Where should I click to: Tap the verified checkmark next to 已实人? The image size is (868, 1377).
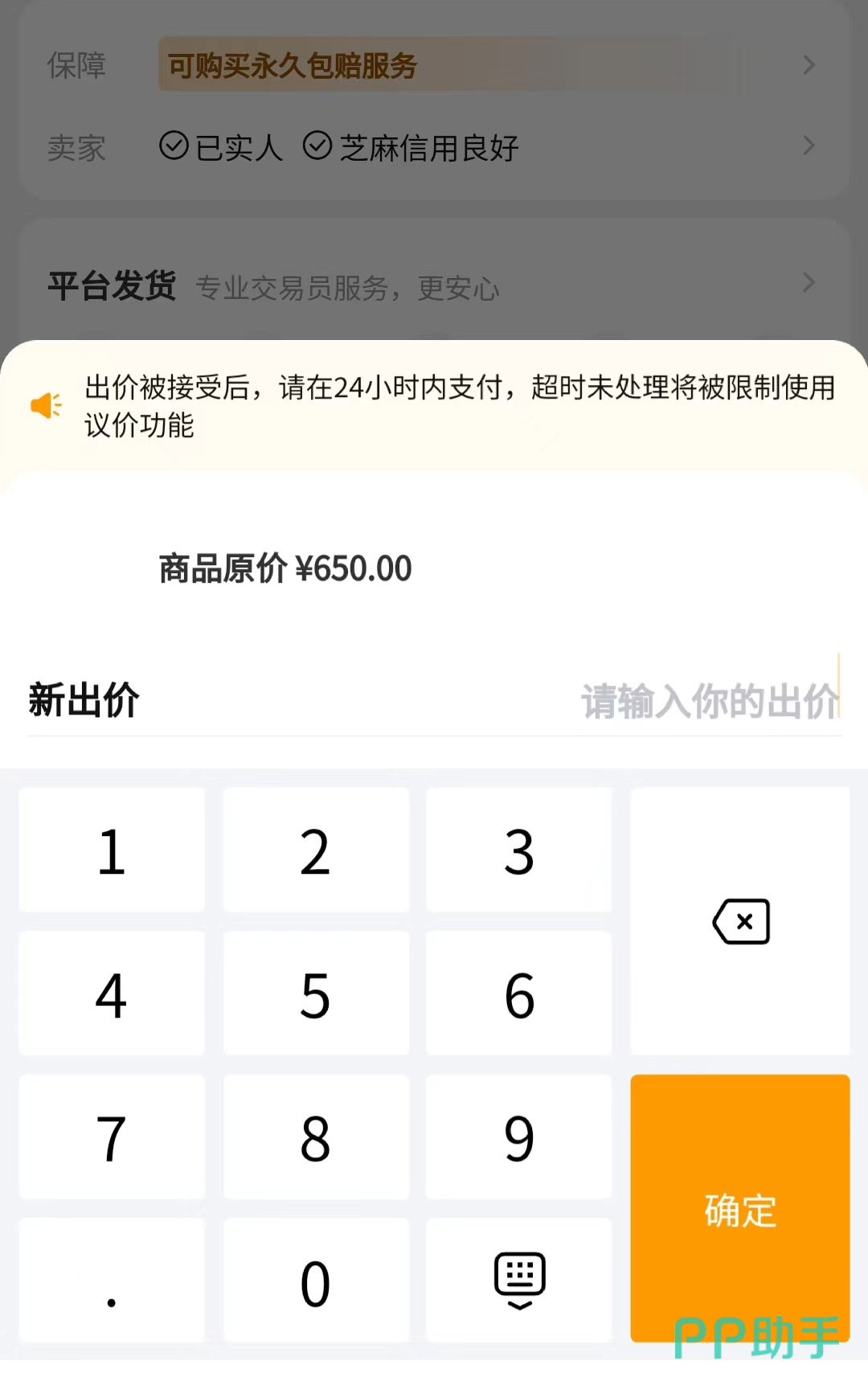(175, 145)
